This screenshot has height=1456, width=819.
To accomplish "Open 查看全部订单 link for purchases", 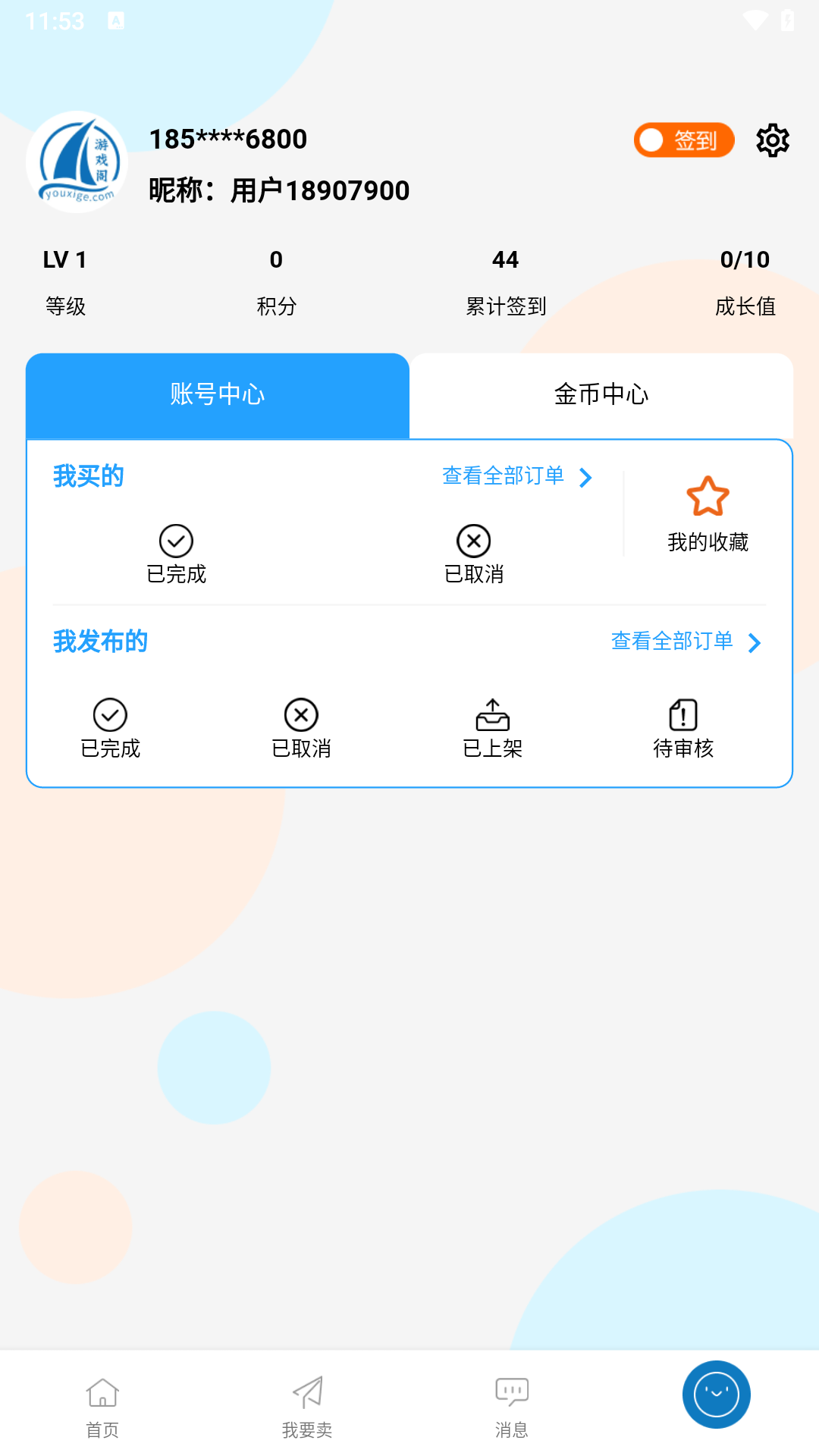I will point(503,477).
